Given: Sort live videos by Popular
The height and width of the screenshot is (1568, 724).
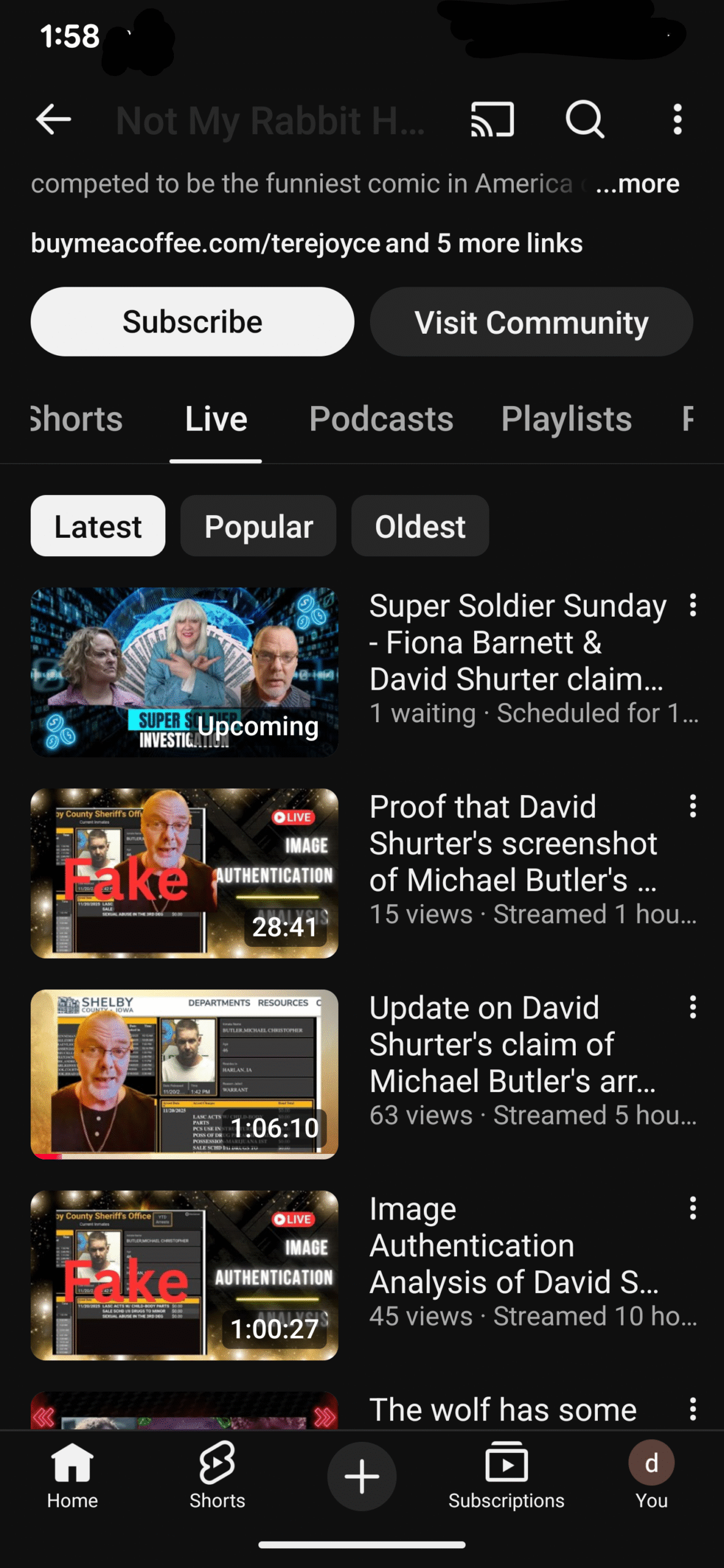Looking at the screenshot, I should pos(258,527).
